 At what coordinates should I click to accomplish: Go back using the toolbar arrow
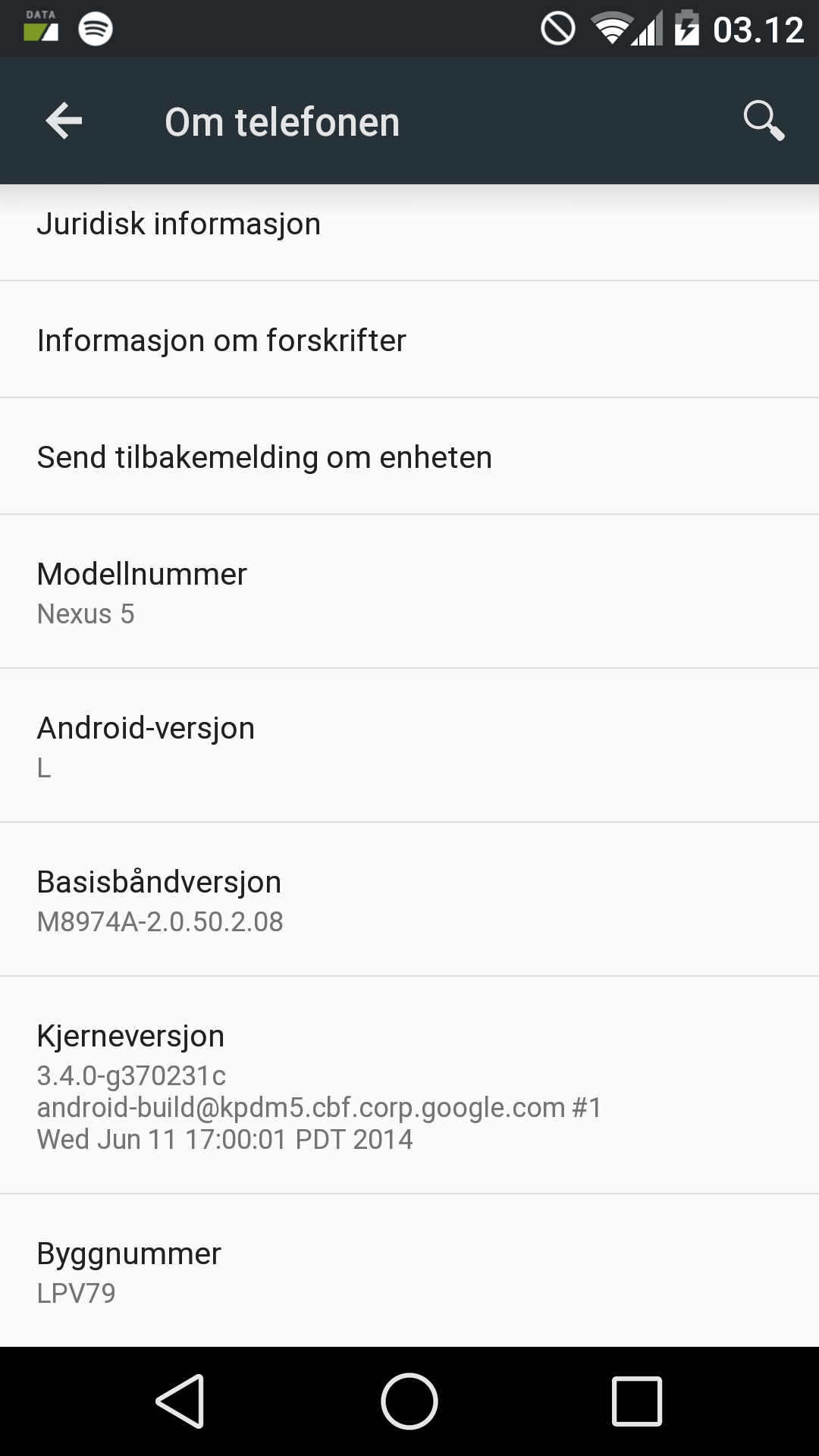64,121
